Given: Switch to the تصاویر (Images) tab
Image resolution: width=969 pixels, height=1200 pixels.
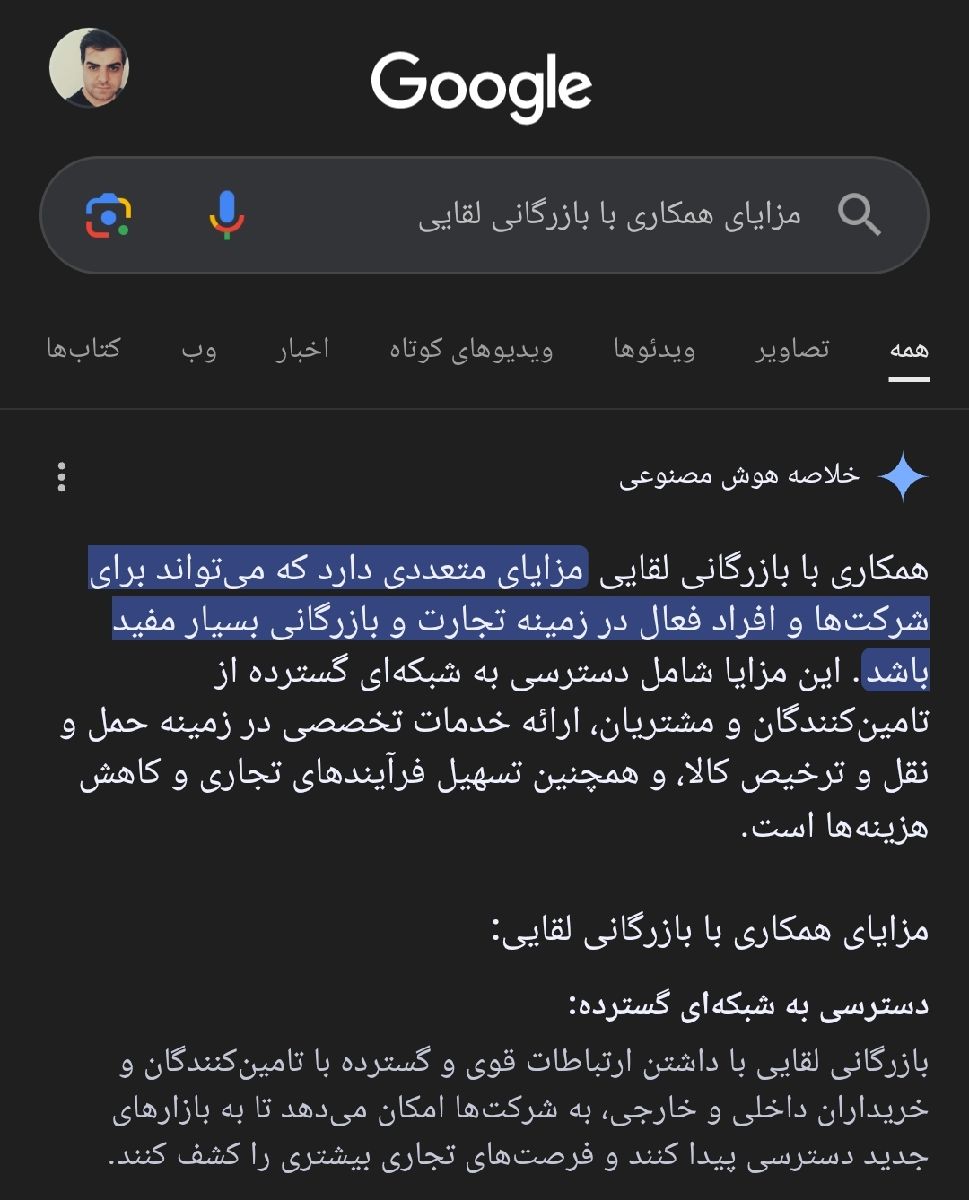Looking at the screenshot, I should point(792,350).
